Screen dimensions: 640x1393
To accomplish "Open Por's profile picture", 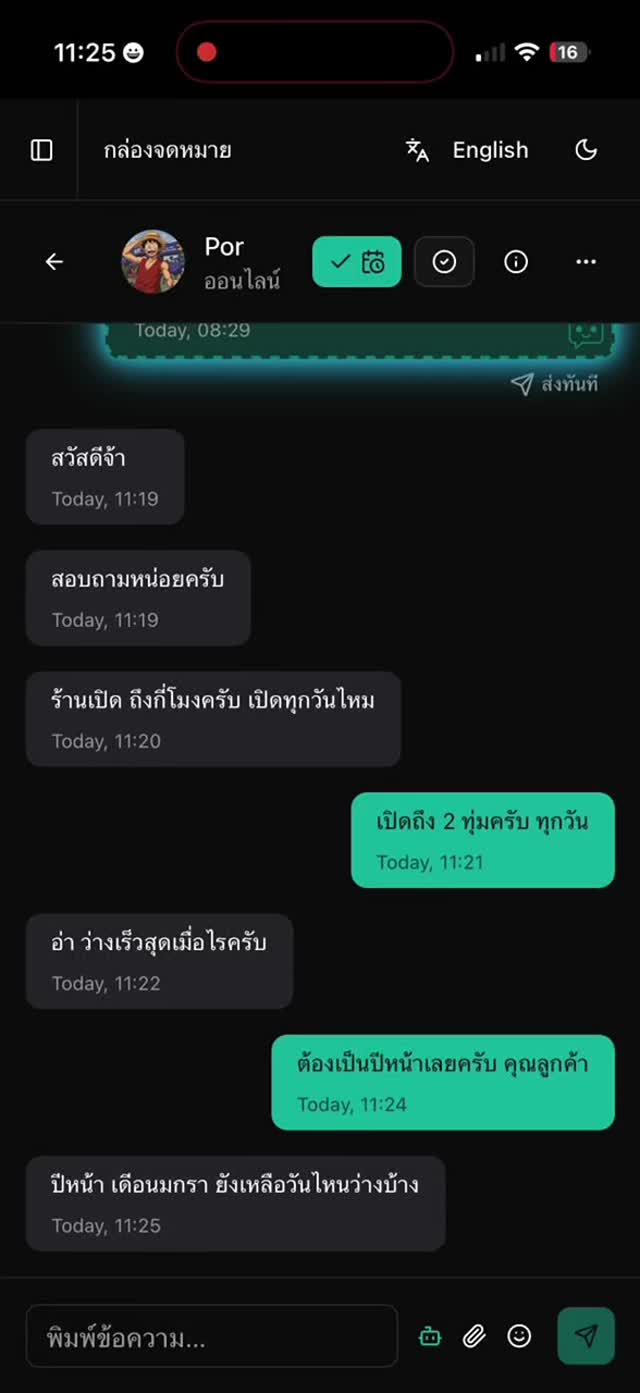I will 153,262.
